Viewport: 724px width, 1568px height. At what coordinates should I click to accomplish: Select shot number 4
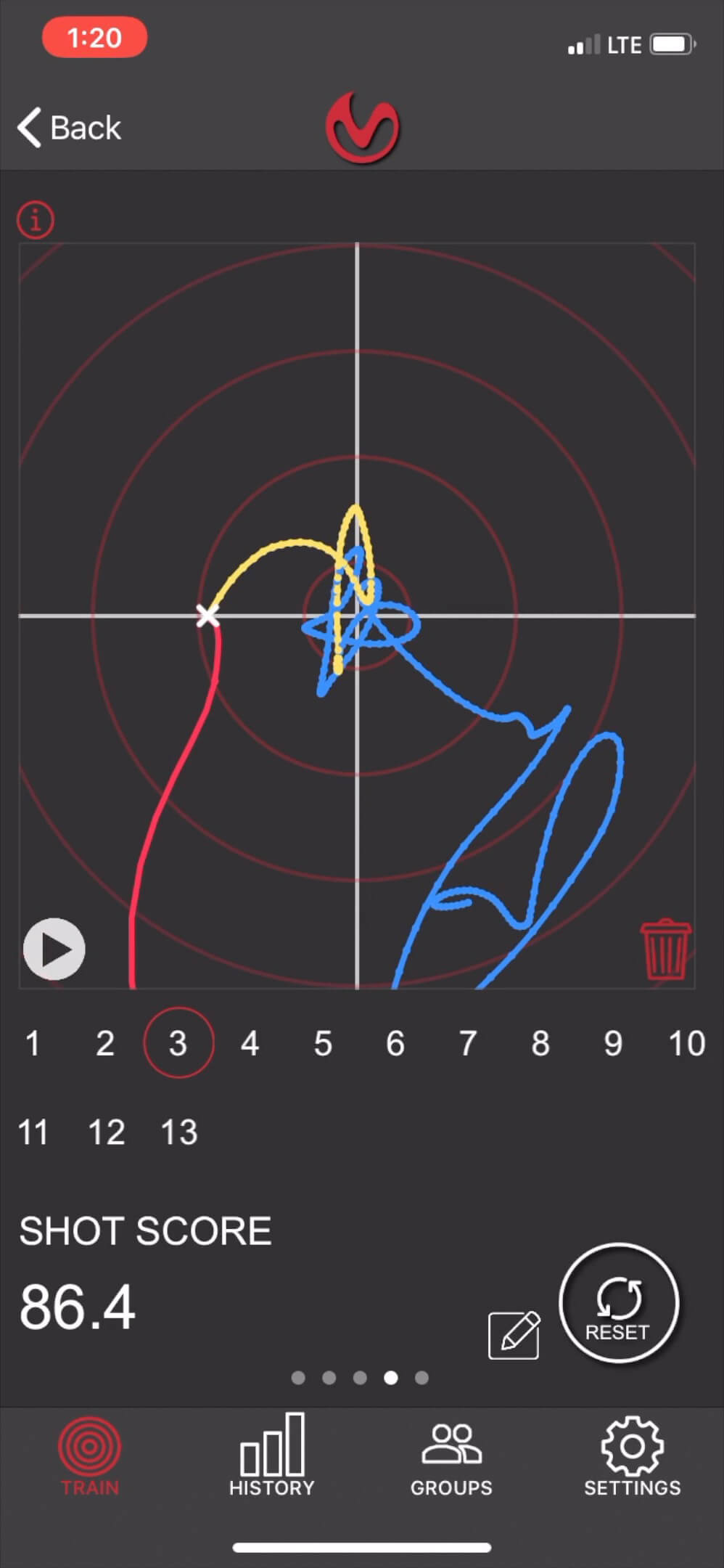250,1043
